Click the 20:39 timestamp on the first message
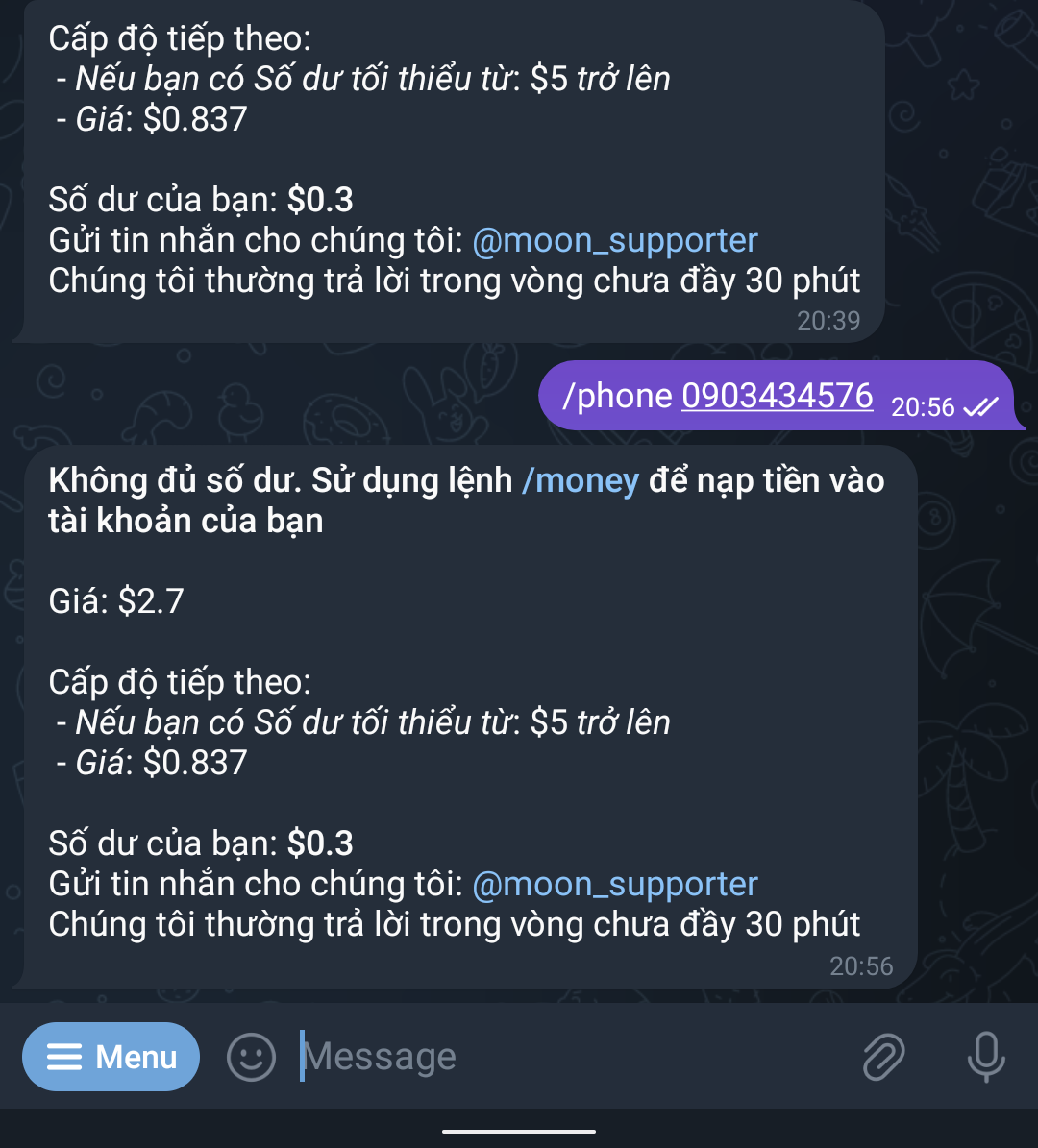This screenshot has width=1038, height=1148. click(x=828, y=321)
